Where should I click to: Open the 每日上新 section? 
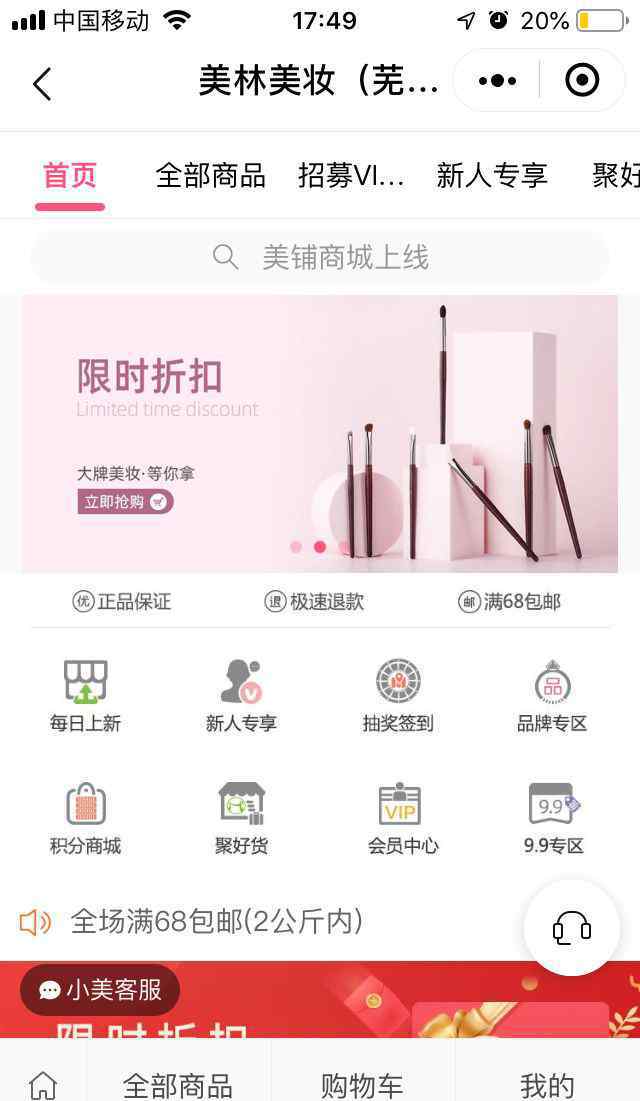[86, 697]
